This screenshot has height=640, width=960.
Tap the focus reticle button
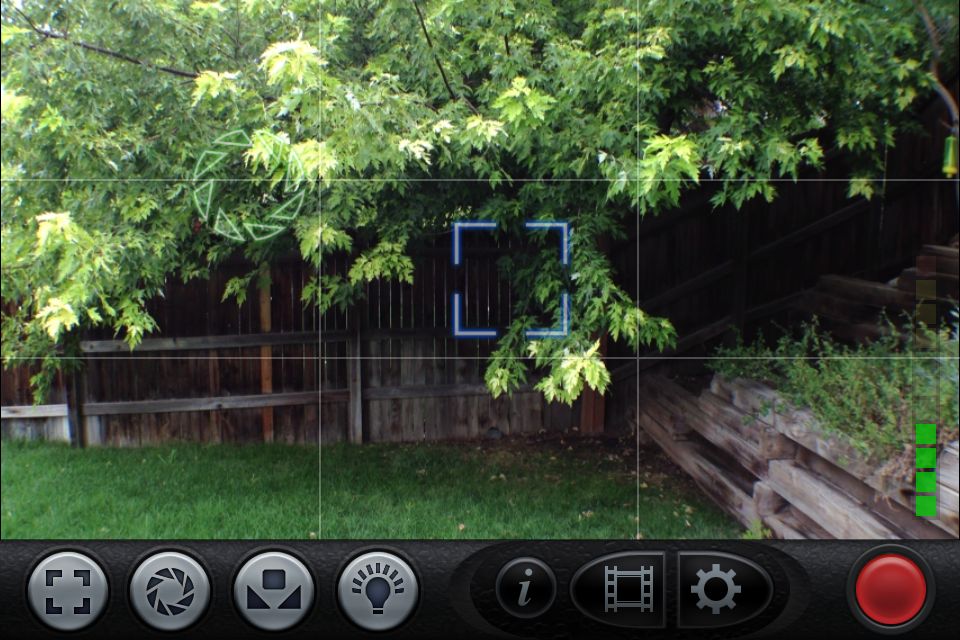(68, 590)
